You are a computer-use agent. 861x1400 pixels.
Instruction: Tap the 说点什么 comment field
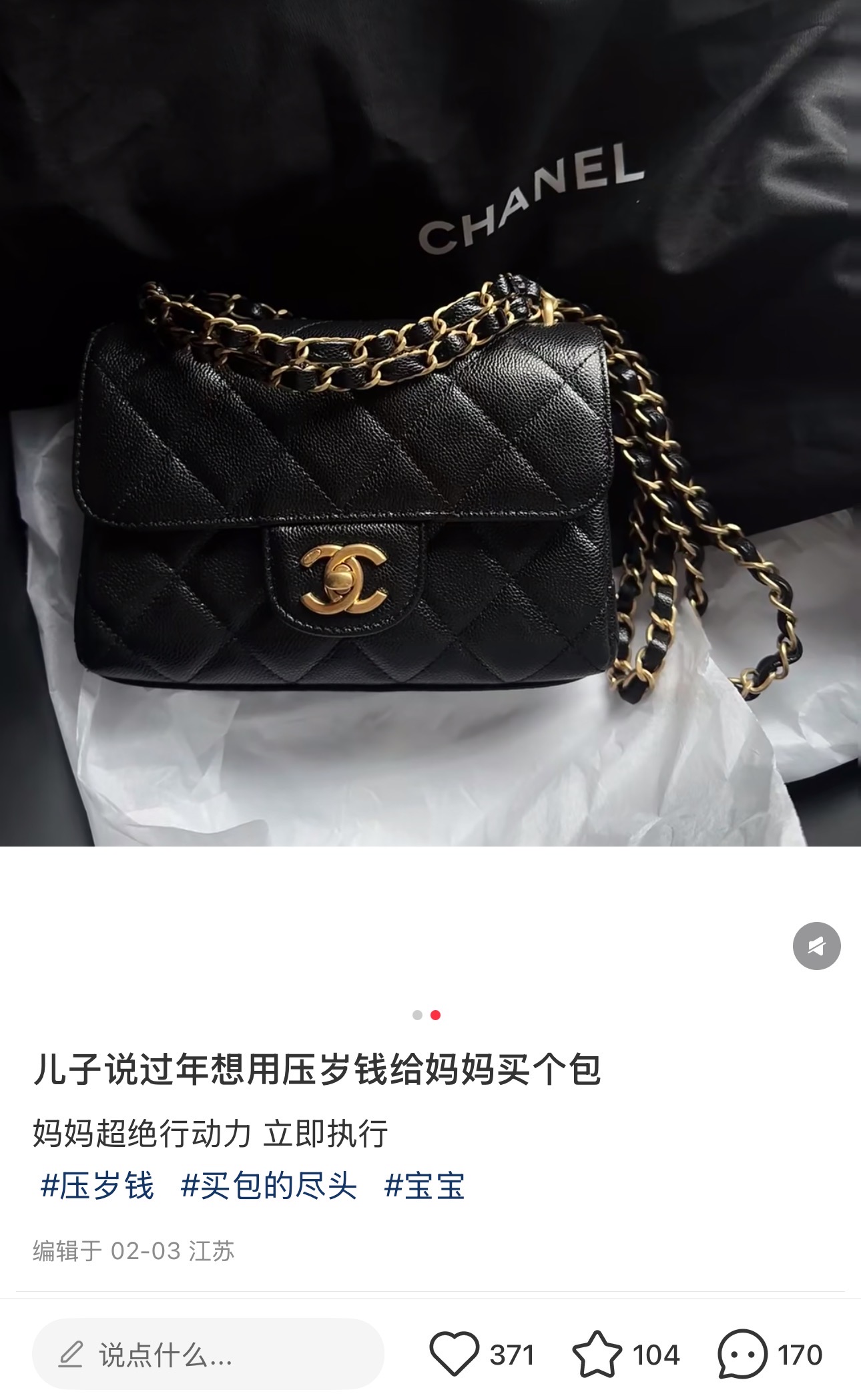click(208, 1355)
